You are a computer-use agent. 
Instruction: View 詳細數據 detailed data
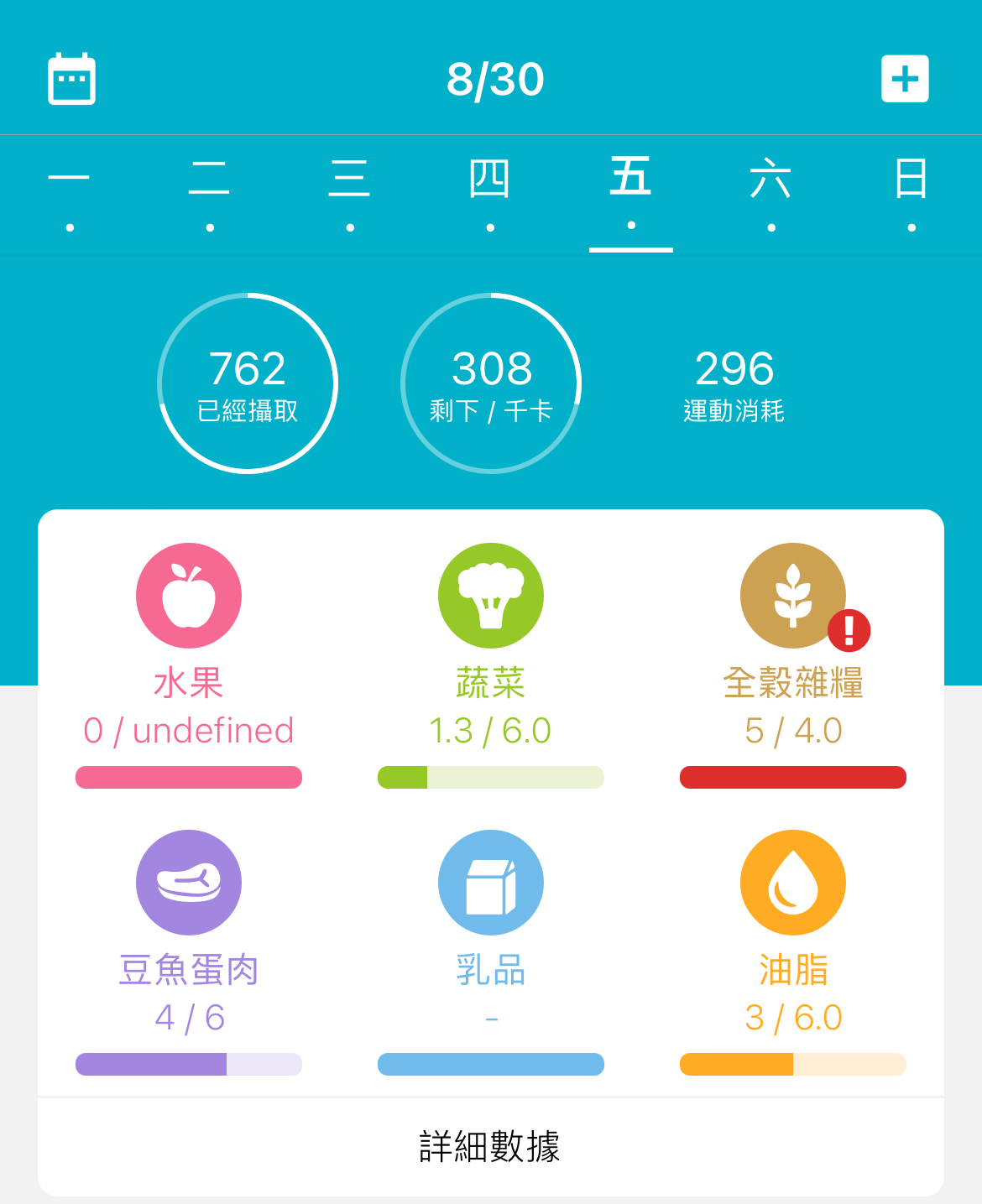pos(490,1146)
